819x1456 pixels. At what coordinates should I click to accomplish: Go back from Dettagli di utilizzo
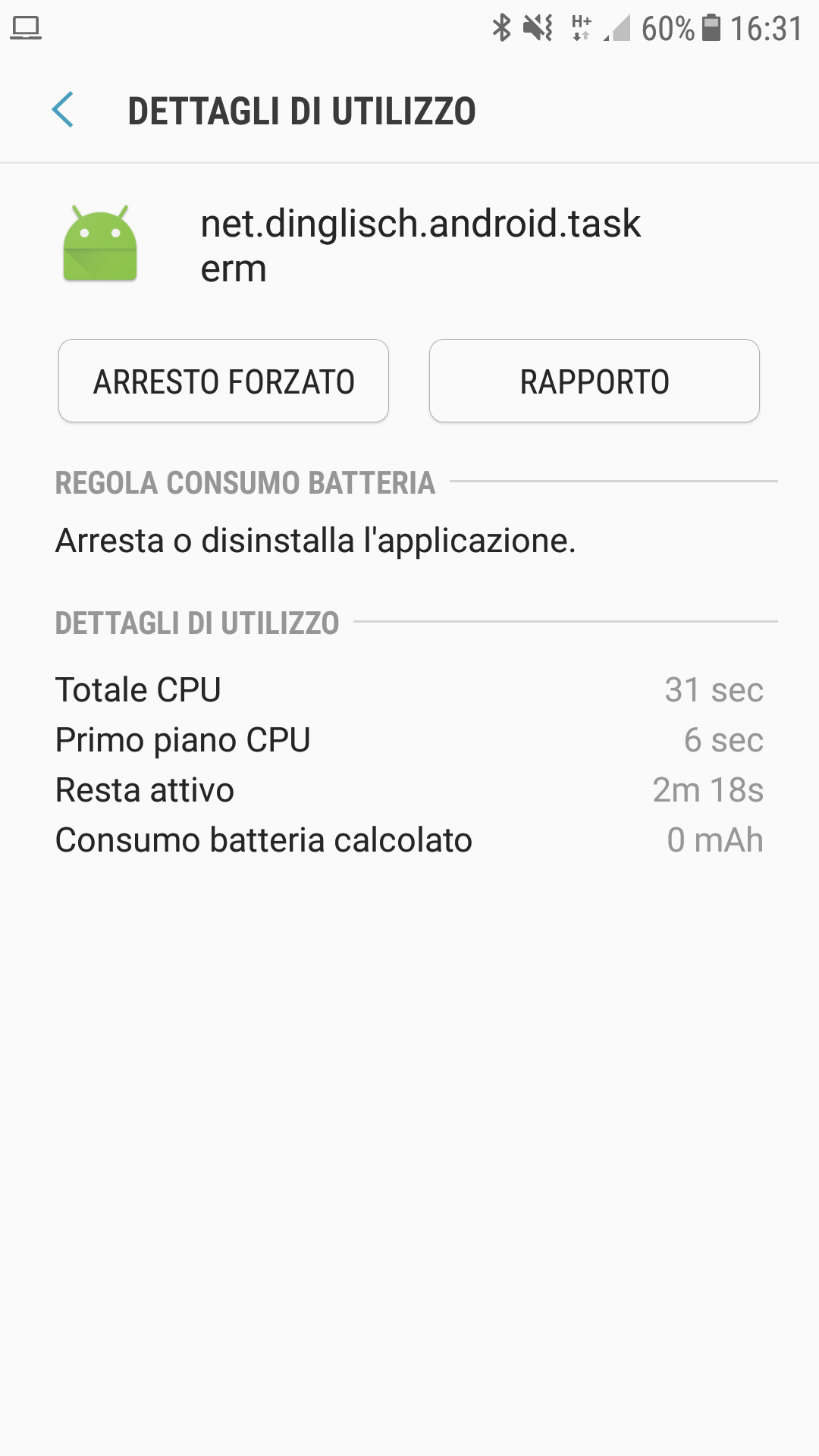(x=63, y=110)
